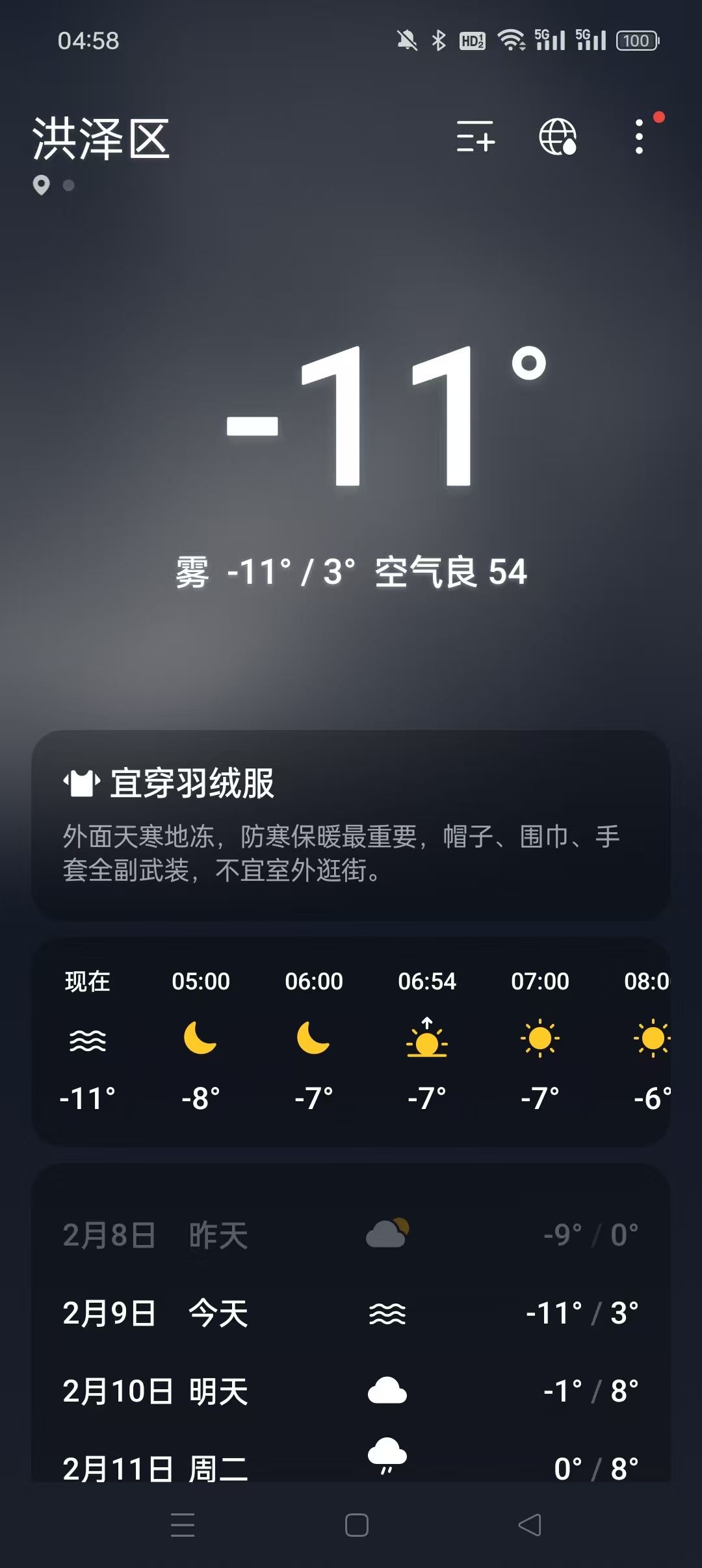Select the 05:00 hourly forecast
This screenshot has width=702, height=1568.
point(200,1040)
